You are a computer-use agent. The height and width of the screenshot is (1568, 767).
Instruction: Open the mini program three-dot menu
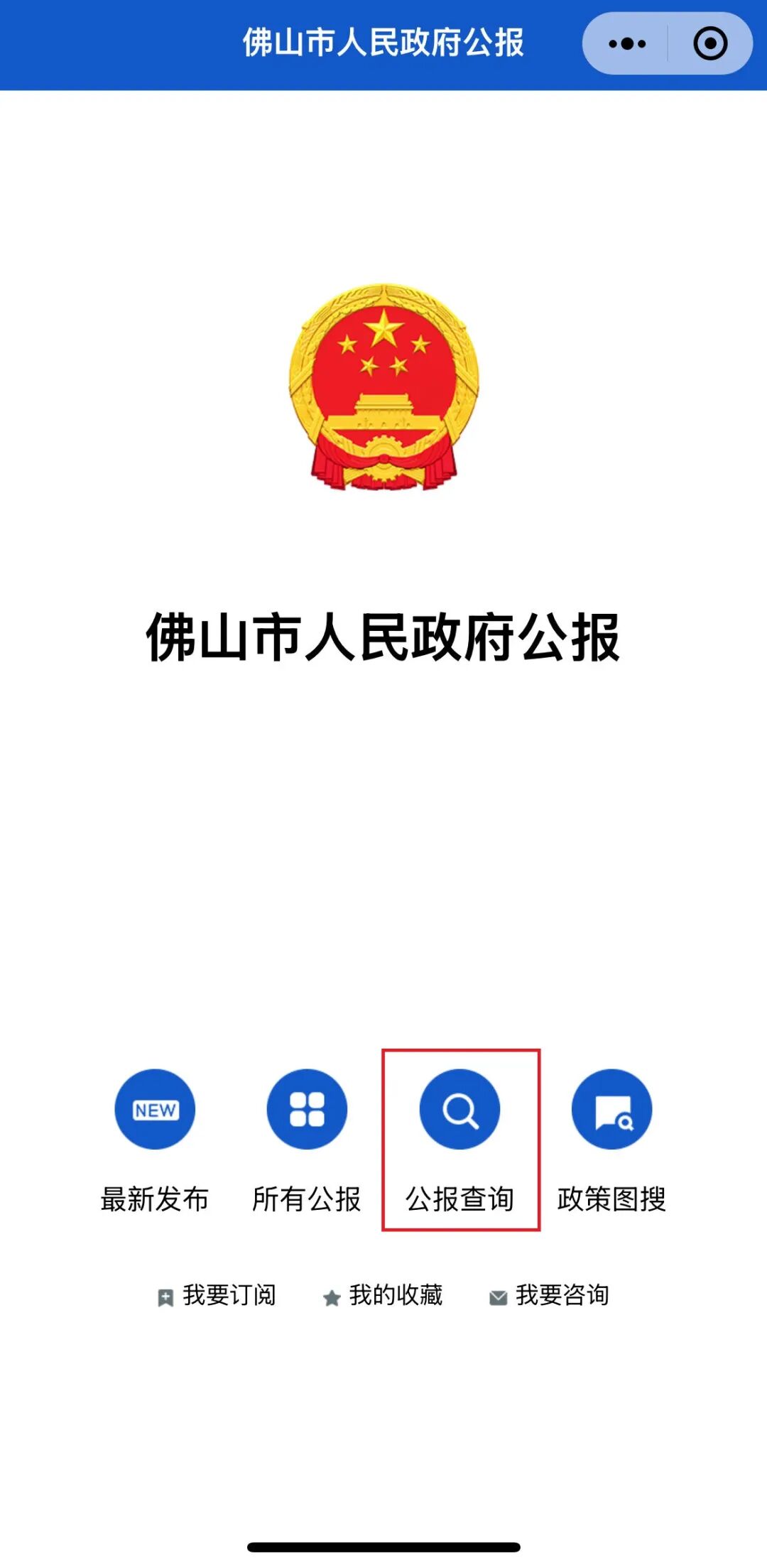(627, 44)
